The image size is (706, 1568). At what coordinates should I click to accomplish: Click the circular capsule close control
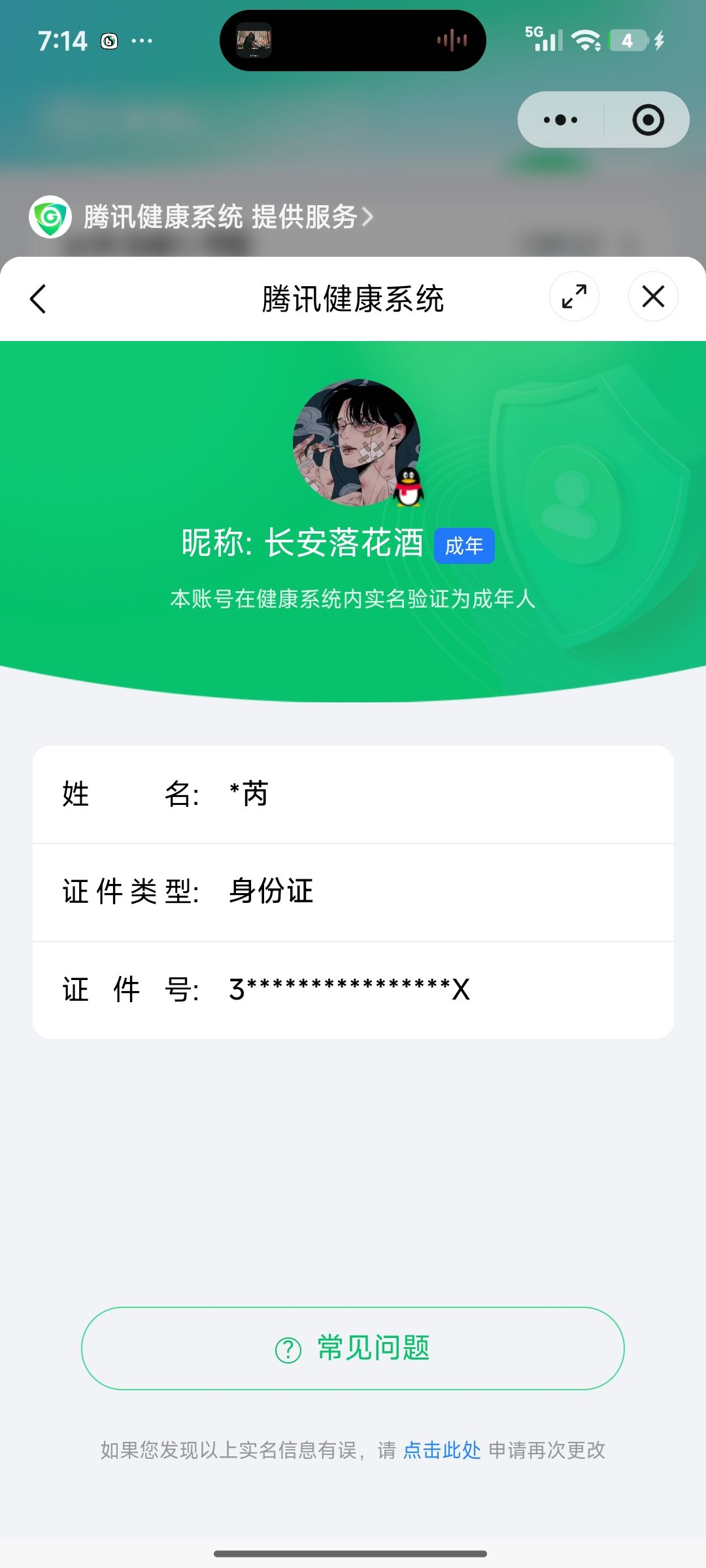646,119
